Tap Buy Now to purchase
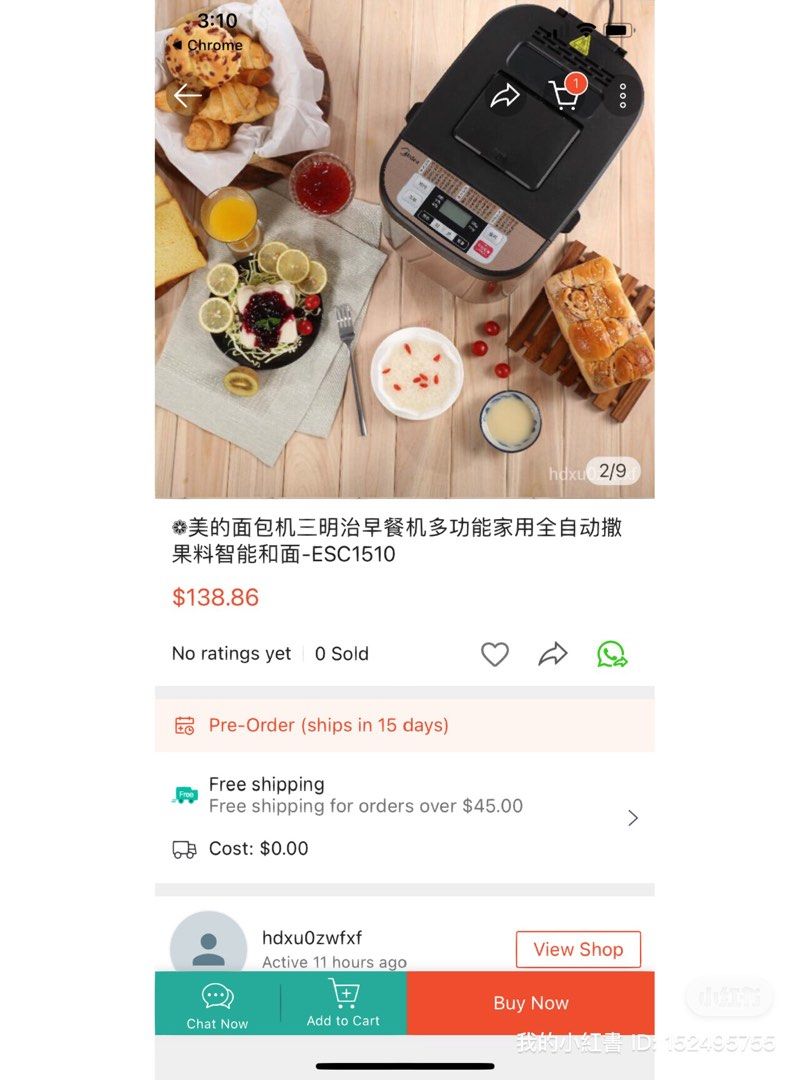The image size is (810, 1080). tap(530, 1003)
